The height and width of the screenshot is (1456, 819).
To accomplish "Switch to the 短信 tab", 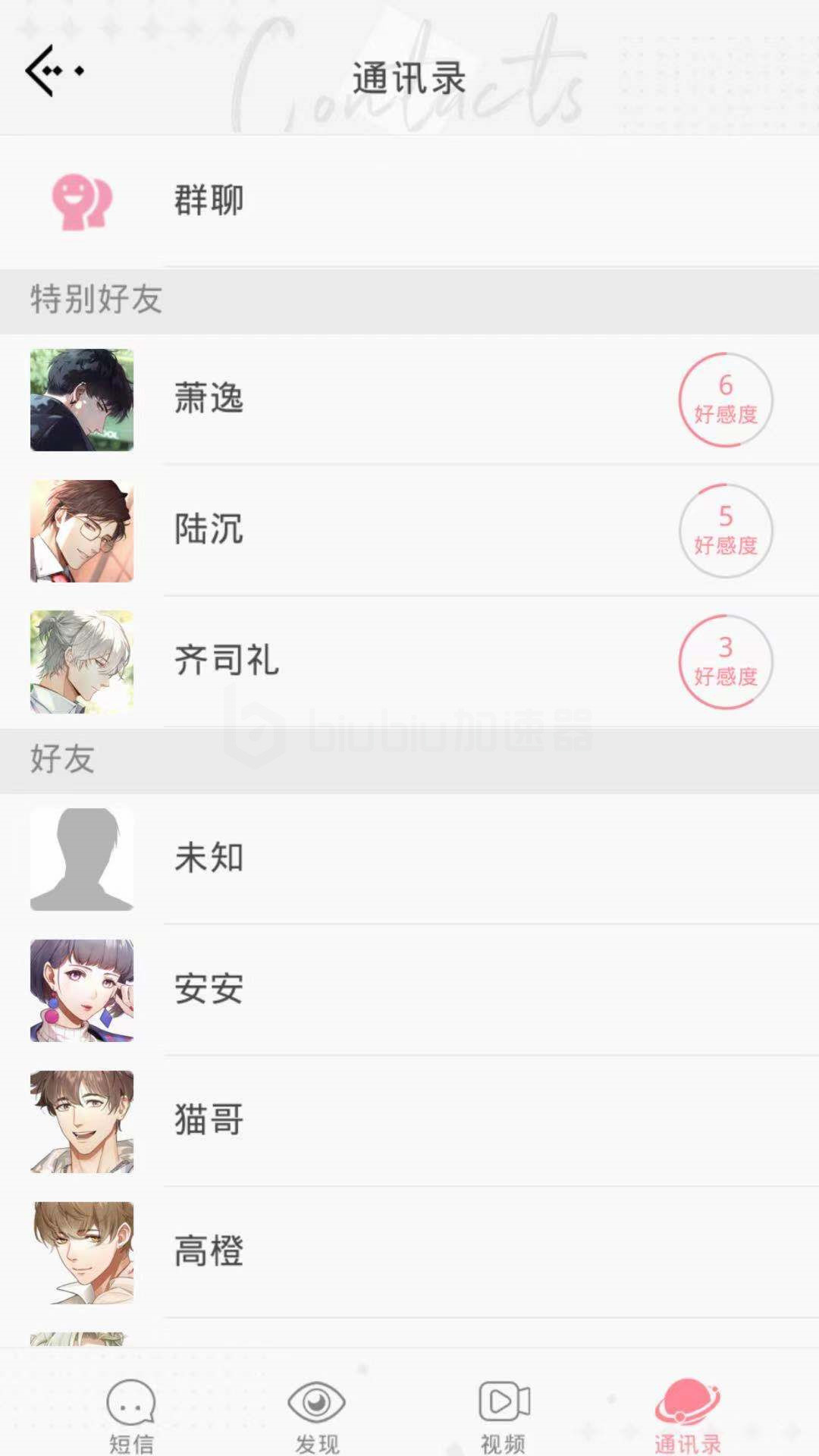I will click(x=131, y=1415).
